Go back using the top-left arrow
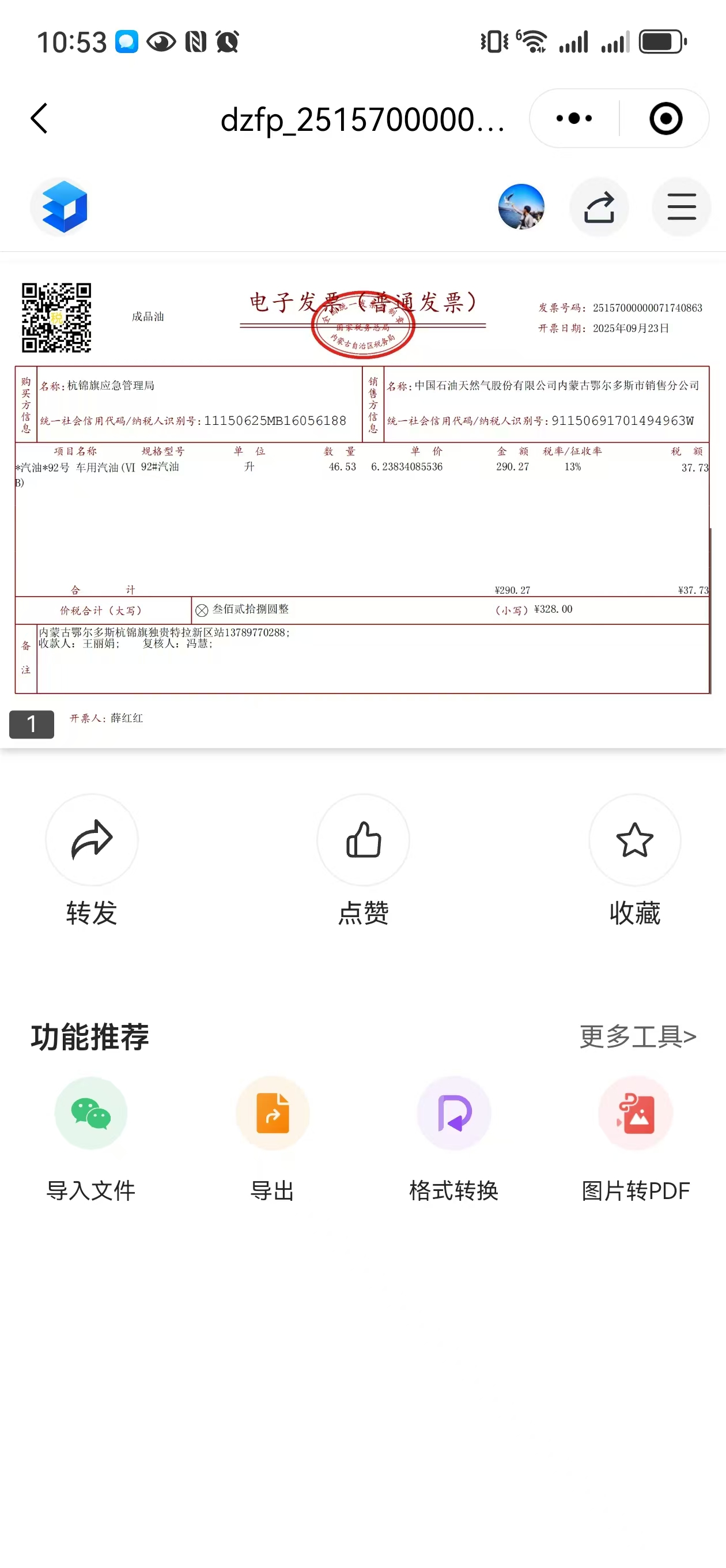726x1568 pixels. (39, 118)
